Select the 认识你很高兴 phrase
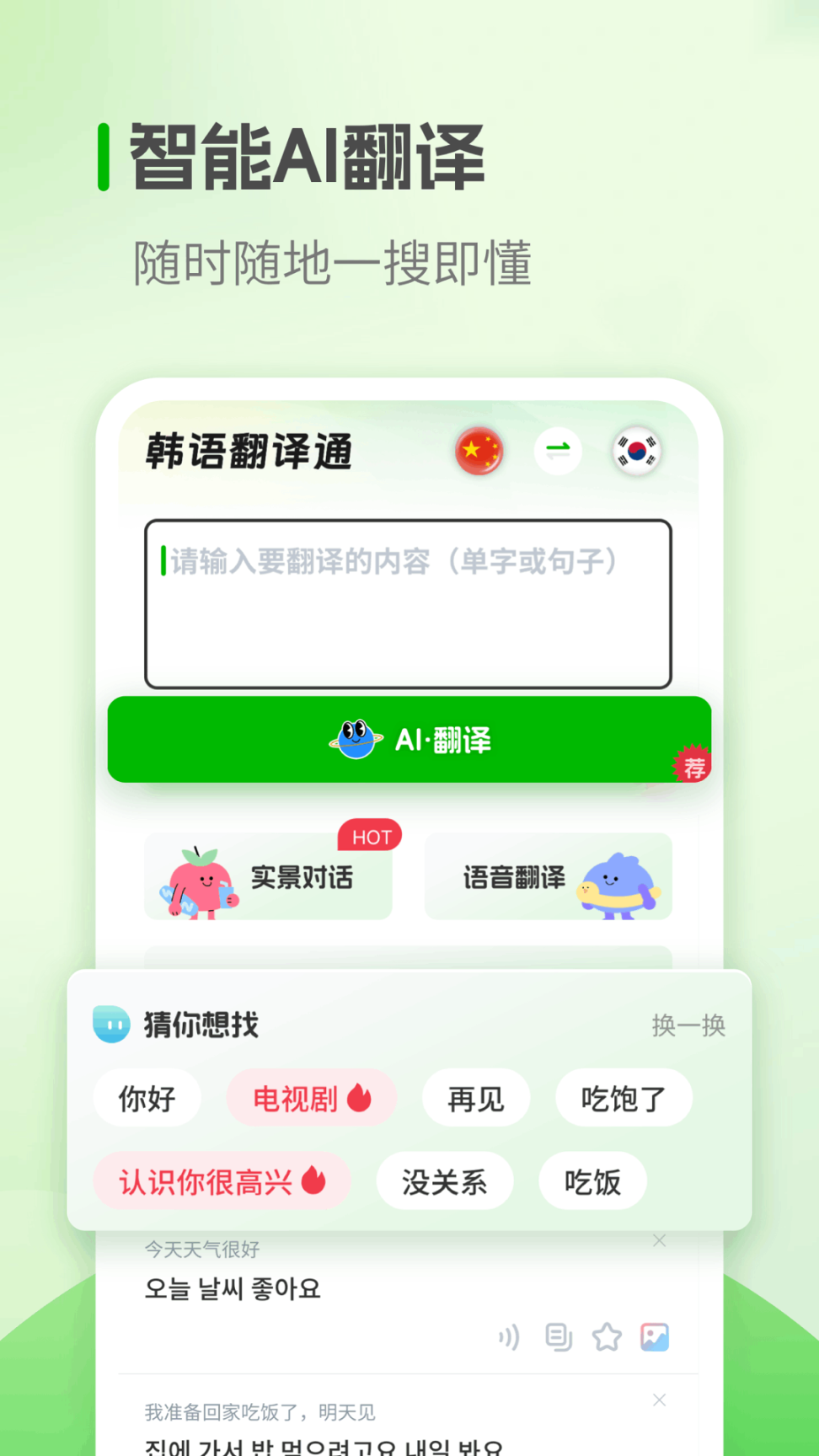The height and width of the screenshot is (1456, 819). 222,1181
